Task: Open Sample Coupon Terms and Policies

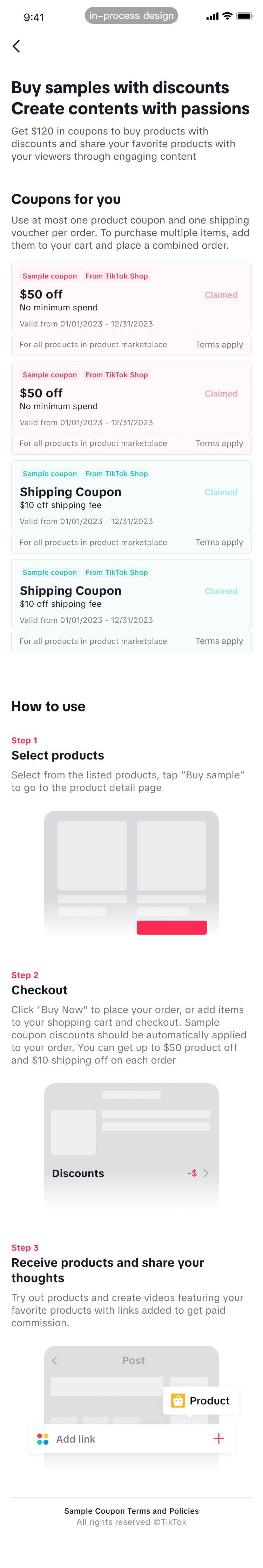Action: pyautogui.click(x=131, y=1510)
